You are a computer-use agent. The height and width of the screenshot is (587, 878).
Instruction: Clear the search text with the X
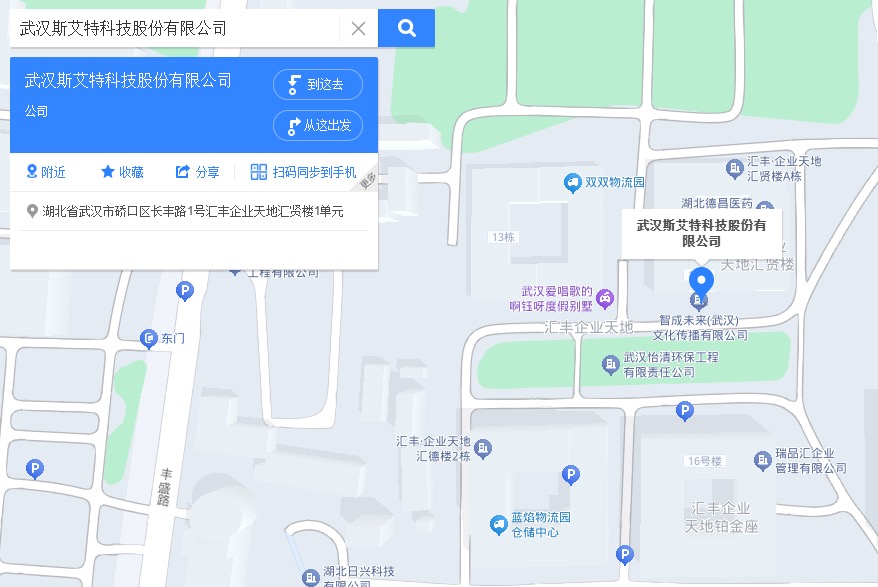[358, 28]
